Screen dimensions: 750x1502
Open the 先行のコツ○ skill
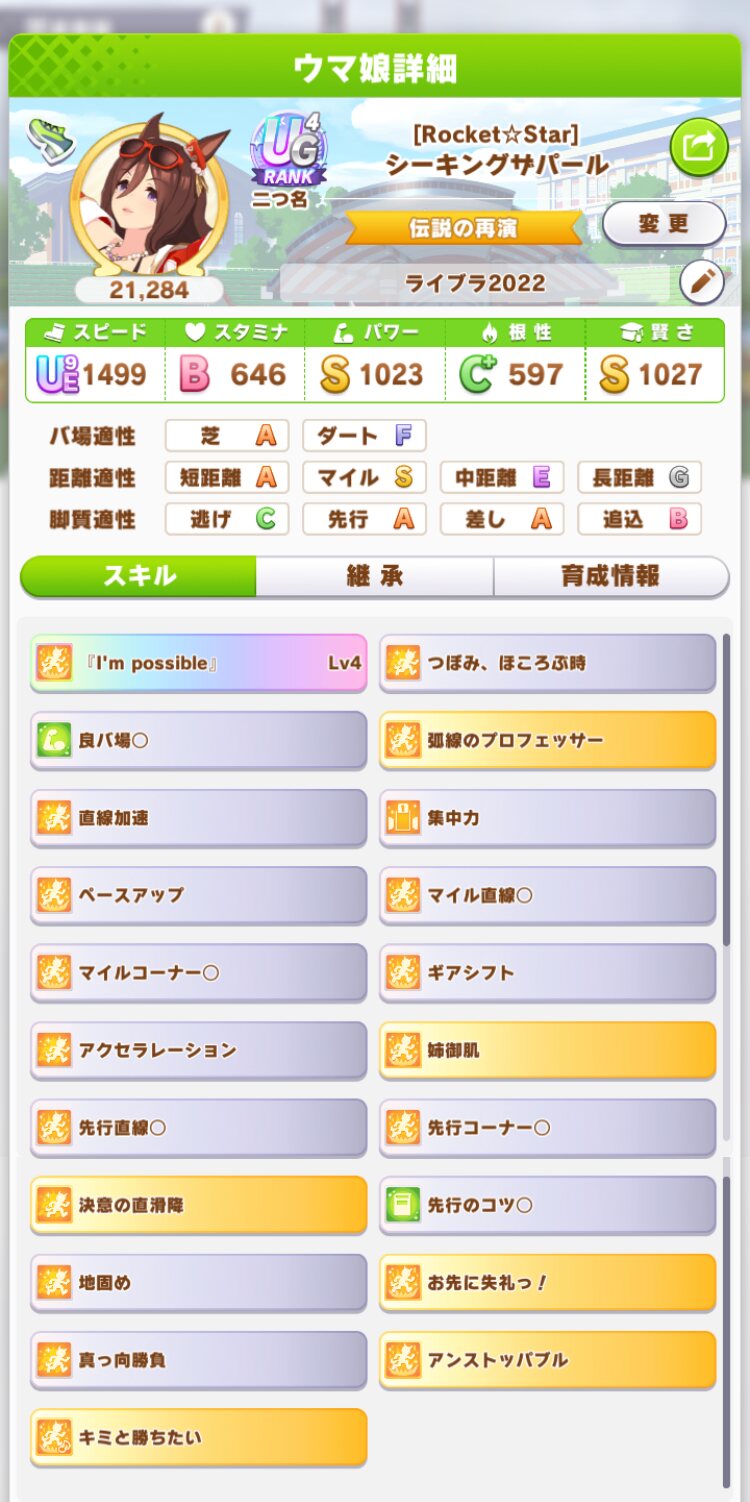point(547,1205)
